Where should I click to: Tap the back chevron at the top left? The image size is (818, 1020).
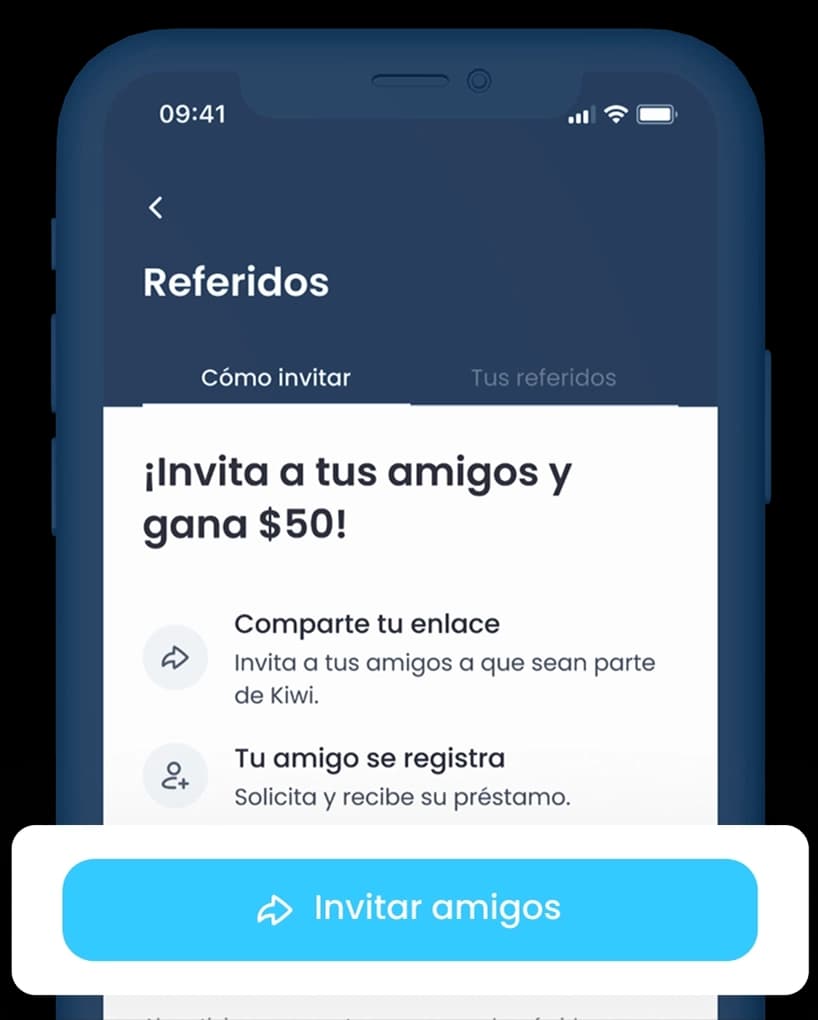tap(156, 208)
